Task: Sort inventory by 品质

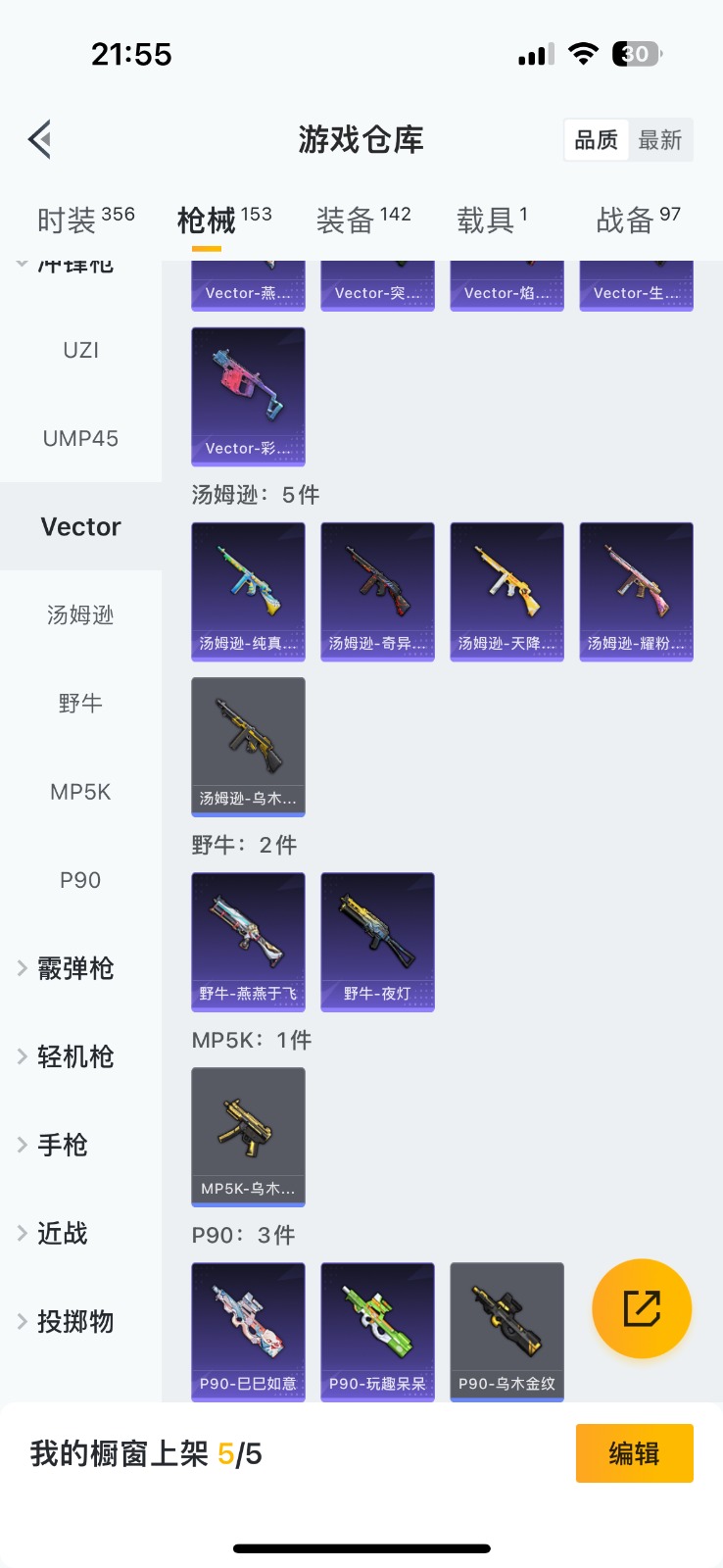Action: [x=596, y=140]
